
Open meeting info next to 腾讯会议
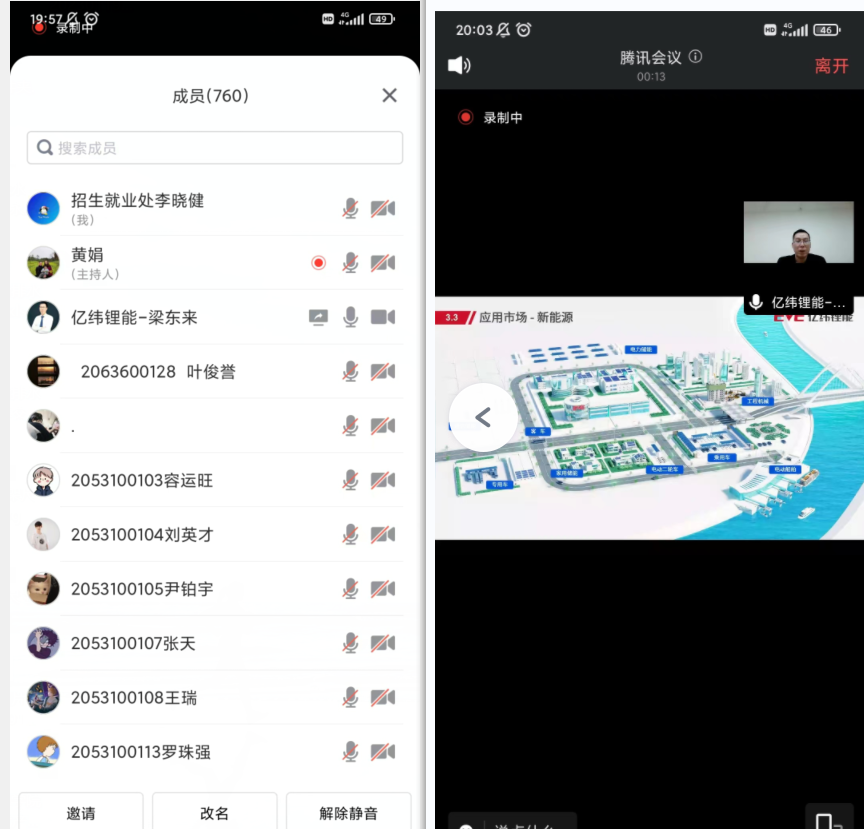(x=696, y=57)
